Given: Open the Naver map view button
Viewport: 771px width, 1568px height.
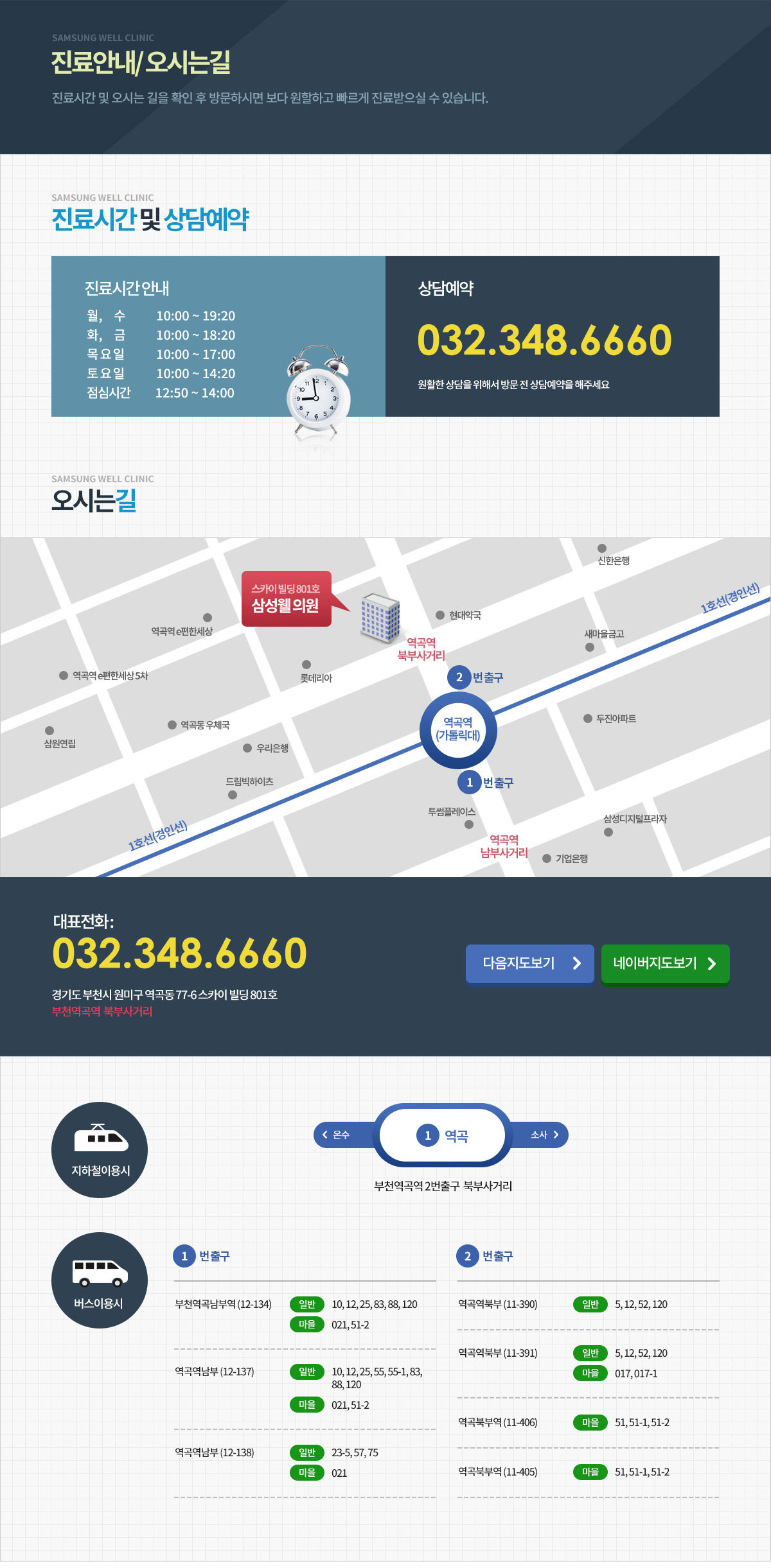Looking at the screenshot, I should (665, 963).
